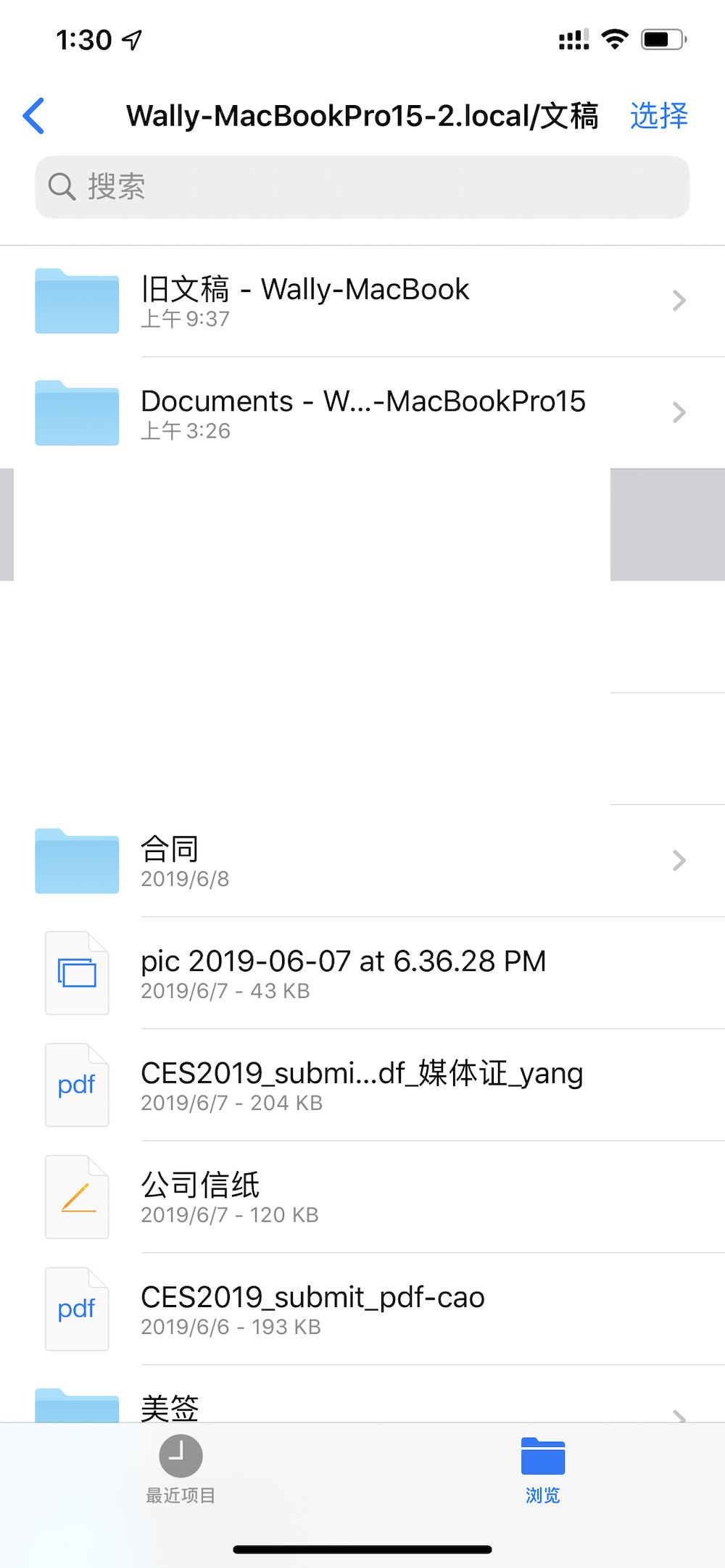Open the 旧文稿 - Wally-MacBook folder icon
The height and width of the screenshot is (1568, 725).
pyautogui.click(x=76, y=301)
